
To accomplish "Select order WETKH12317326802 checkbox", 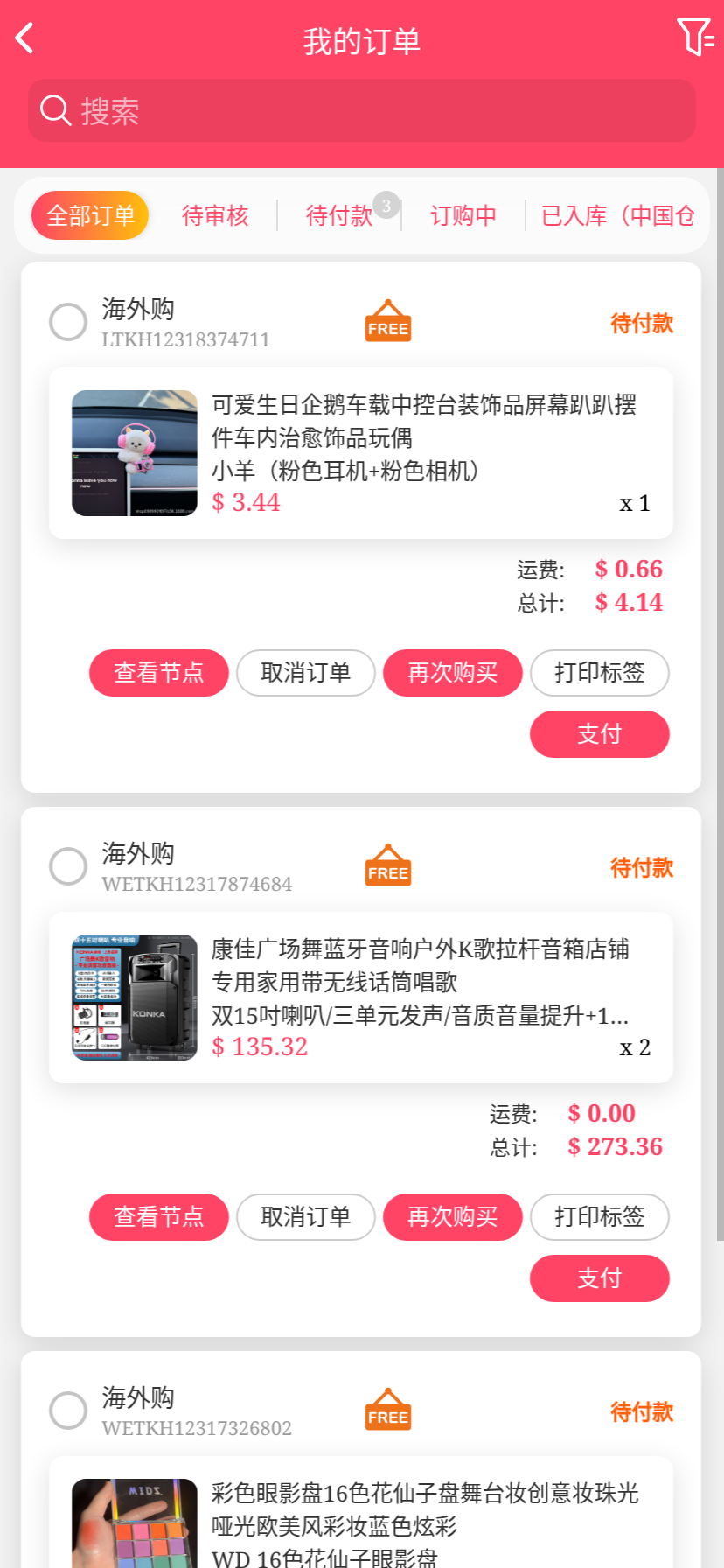I will coord(68,1410).
